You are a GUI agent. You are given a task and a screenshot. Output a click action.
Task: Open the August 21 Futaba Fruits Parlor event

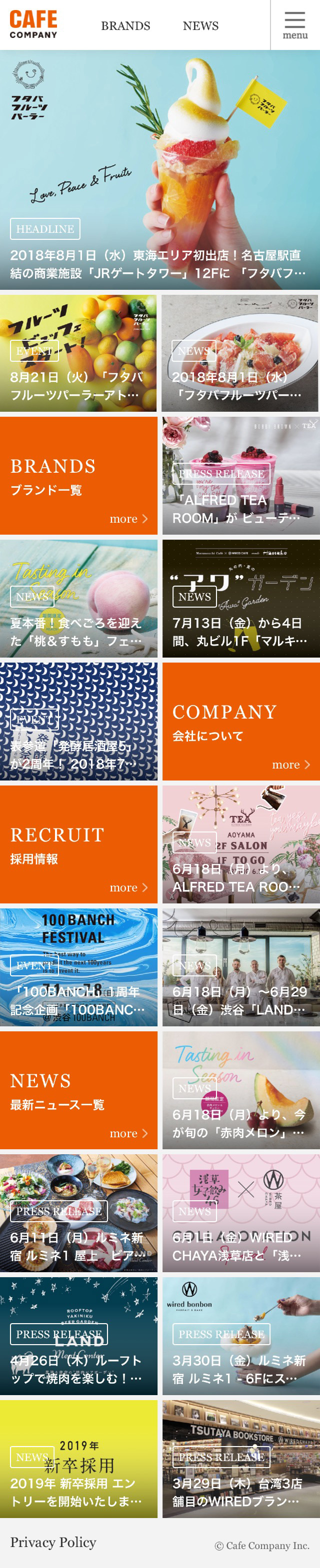point(78,354)
